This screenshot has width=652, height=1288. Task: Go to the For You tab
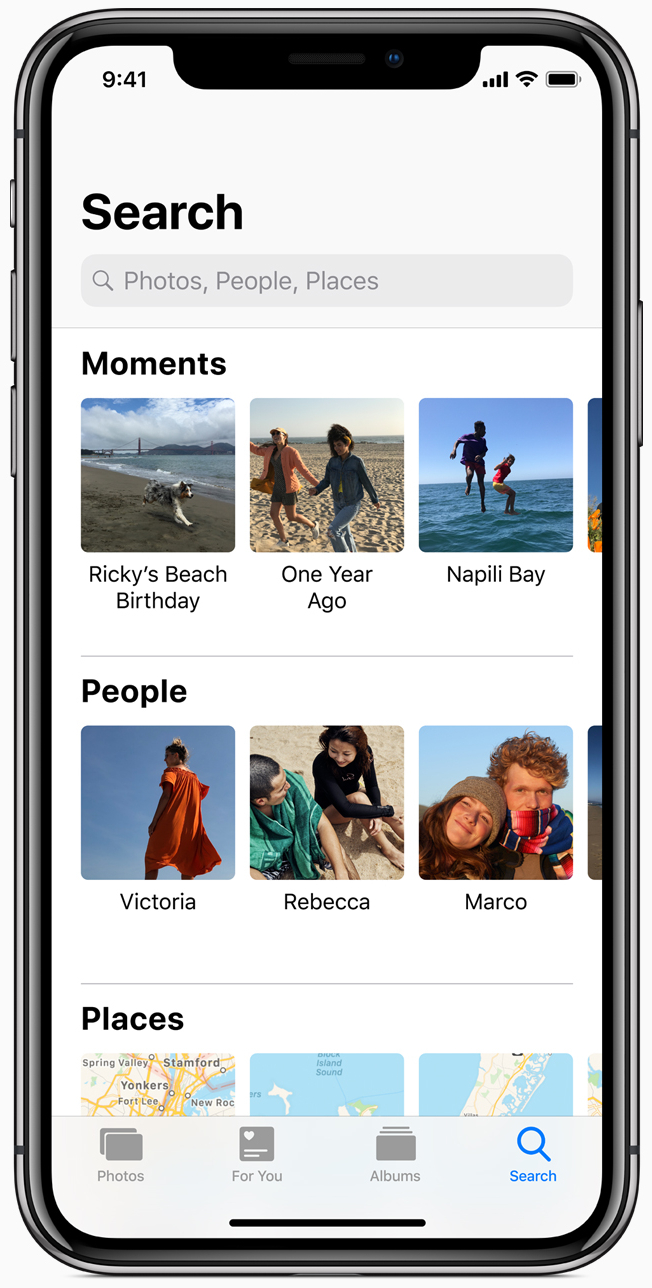[x=257, y=1155]
